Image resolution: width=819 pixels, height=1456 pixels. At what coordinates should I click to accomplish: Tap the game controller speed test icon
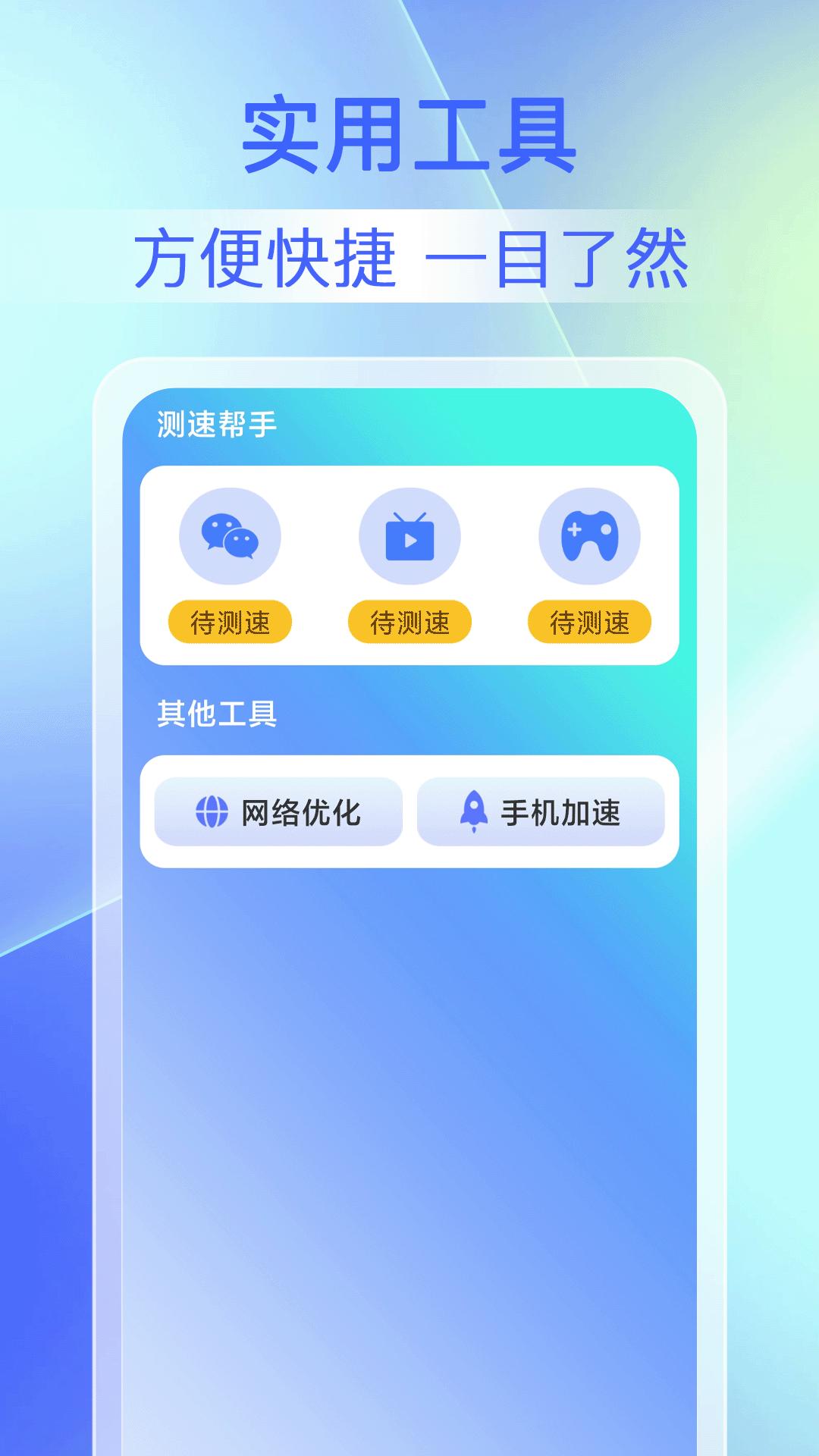(591, 535)
